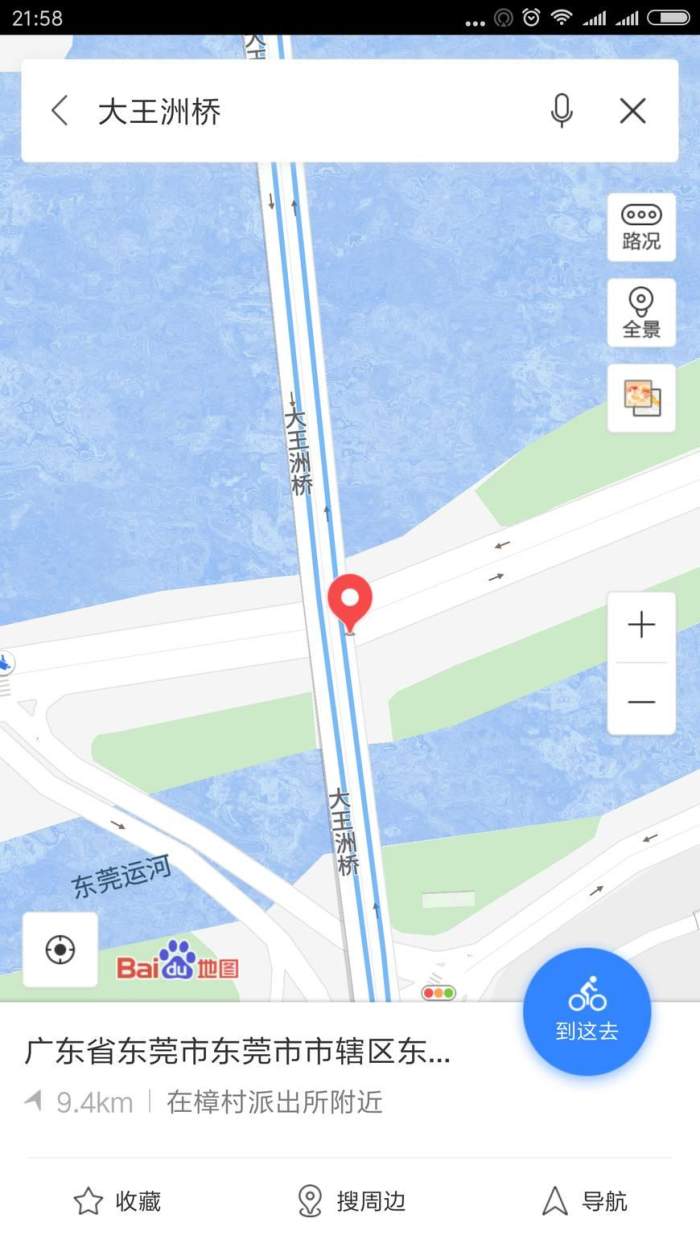Tap the 到这去 cycling route button
This screenshot has width=700, height=1243.
click(x=587, y=1012)
